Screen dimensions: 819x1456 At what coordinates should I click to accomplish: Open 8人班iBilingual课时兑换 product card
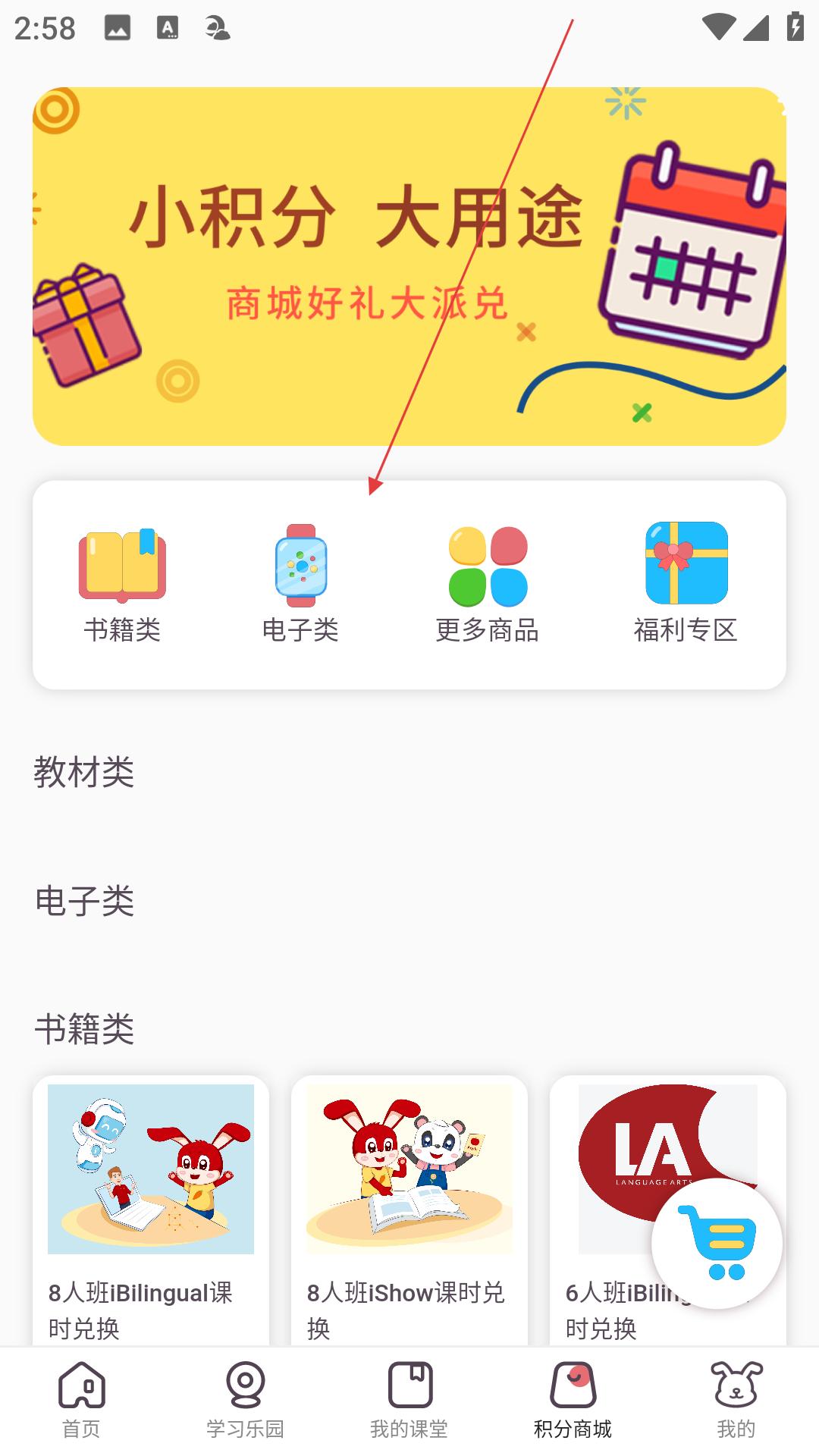(151, 1210)
